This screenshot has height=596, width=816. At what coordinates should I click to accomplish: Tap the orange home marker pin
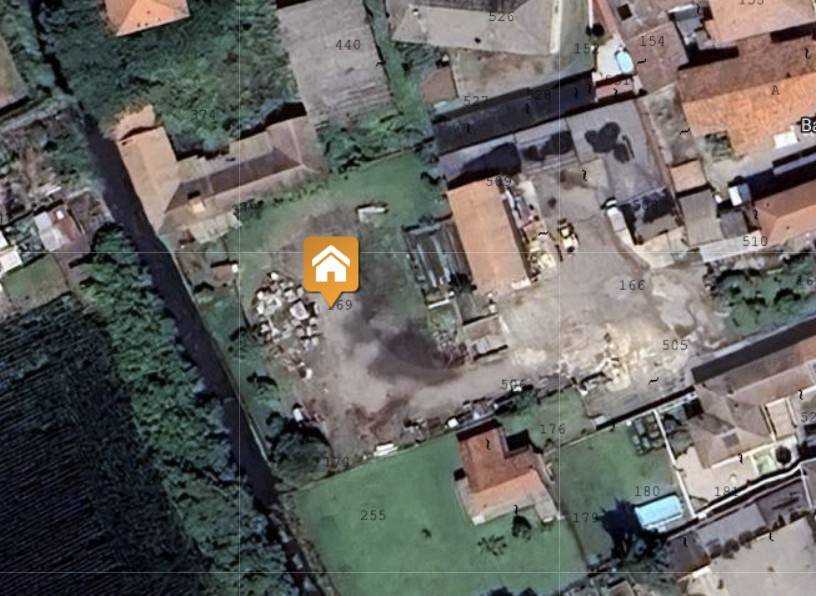click(331, 266)
